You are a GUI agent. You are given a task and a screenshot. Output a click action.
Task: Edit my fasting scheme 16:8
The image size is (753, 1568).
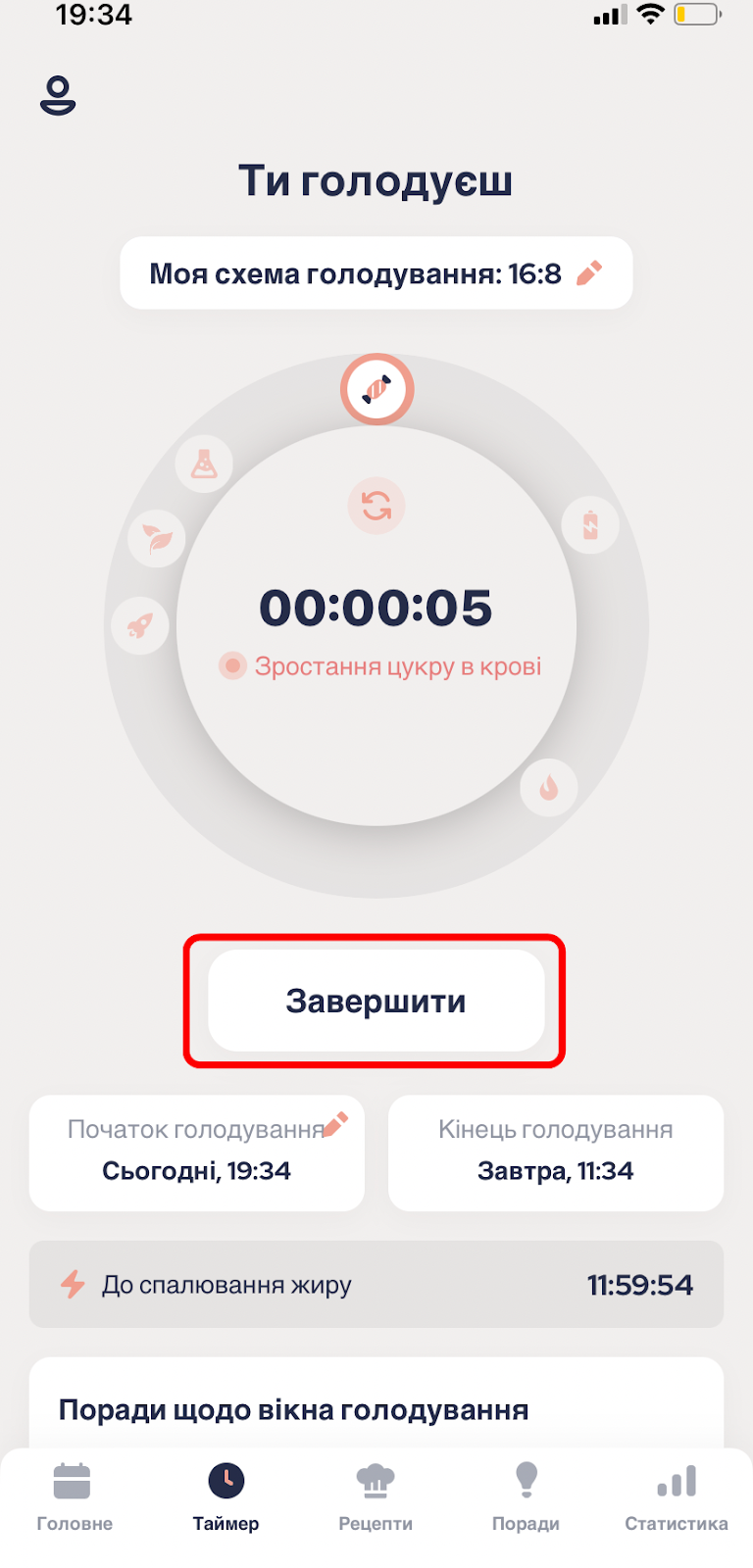[x=376, y=273]
